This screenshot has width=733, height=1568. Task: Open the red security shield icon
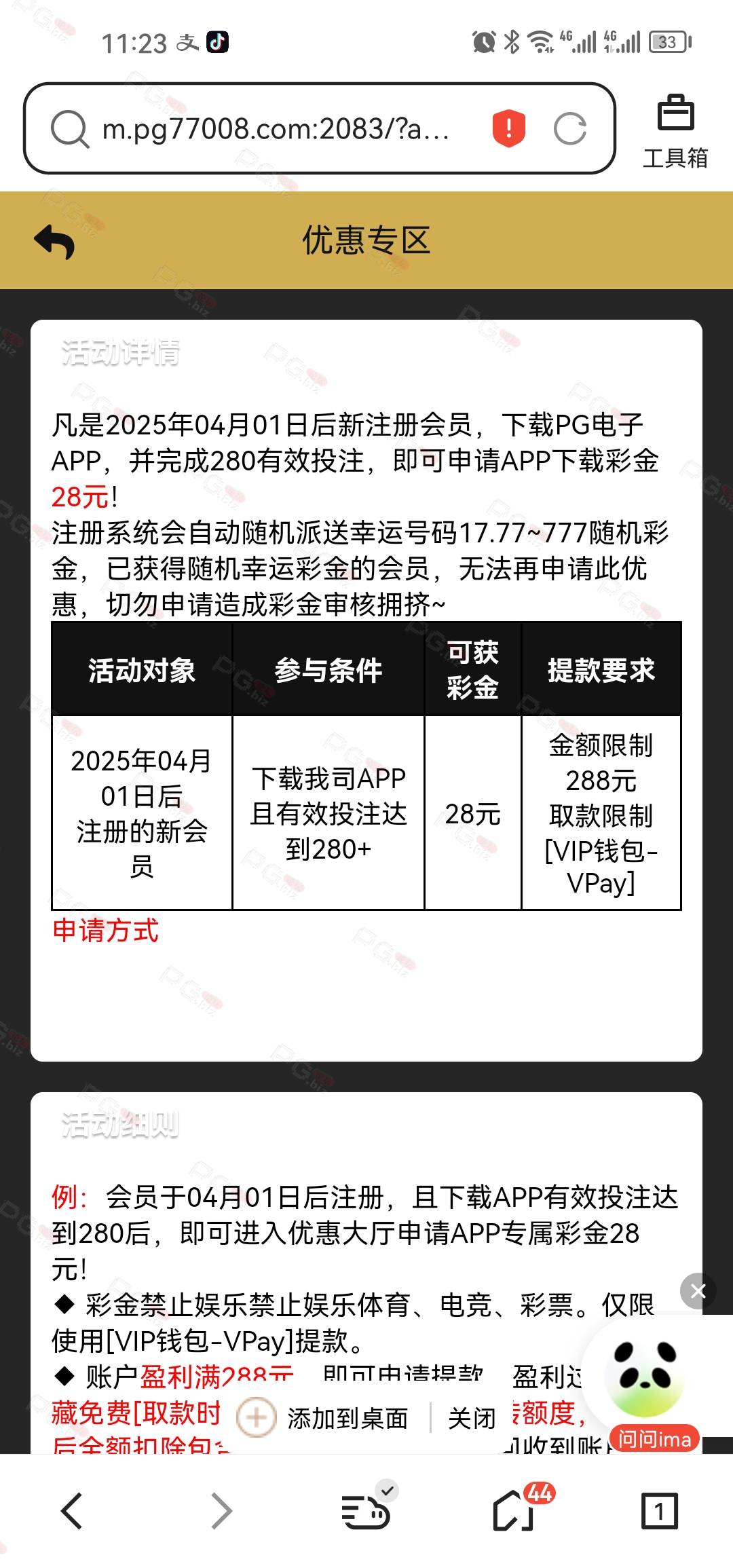pos(509,128)
